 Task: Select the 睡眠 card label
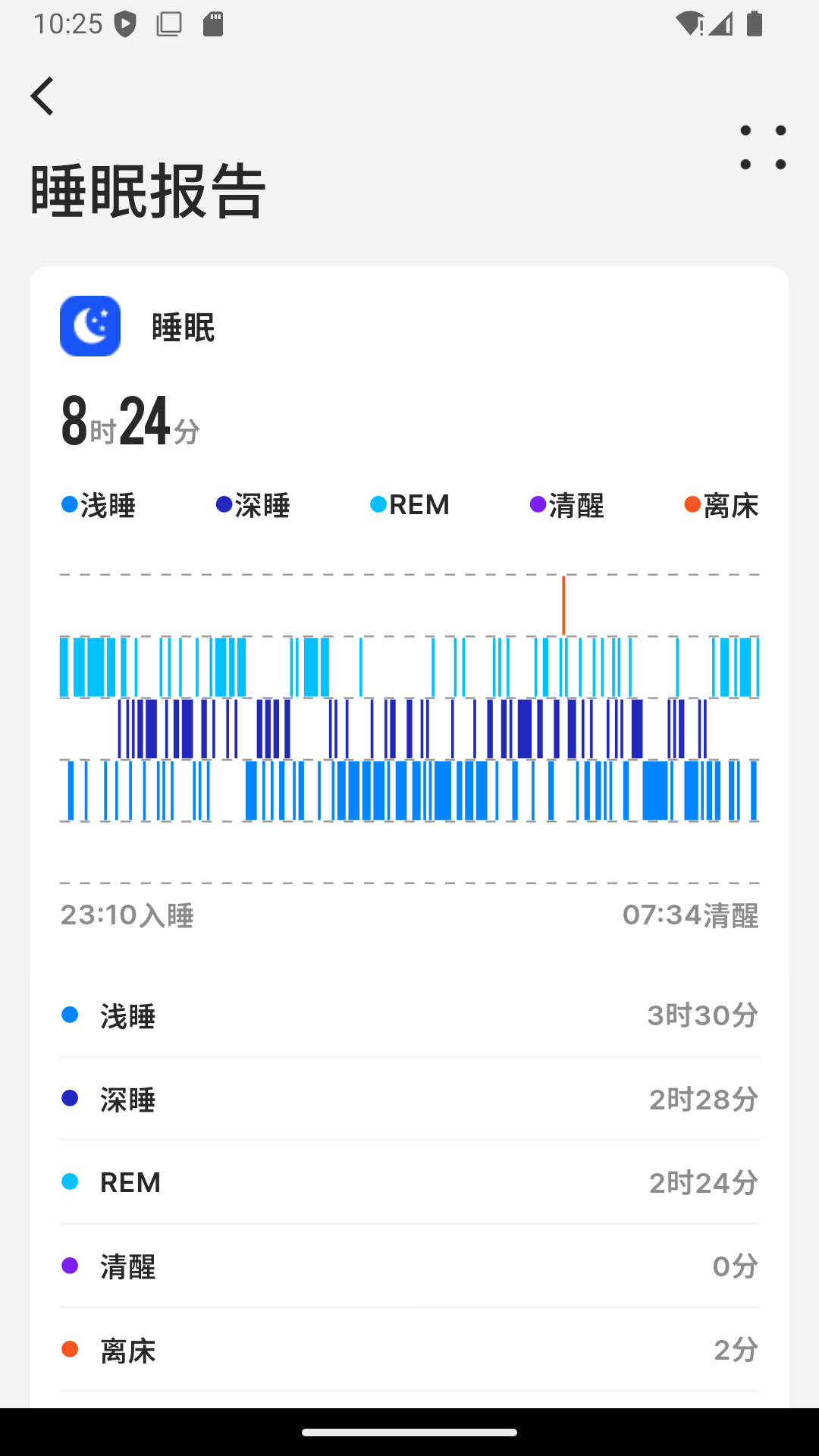pos(180,328)
